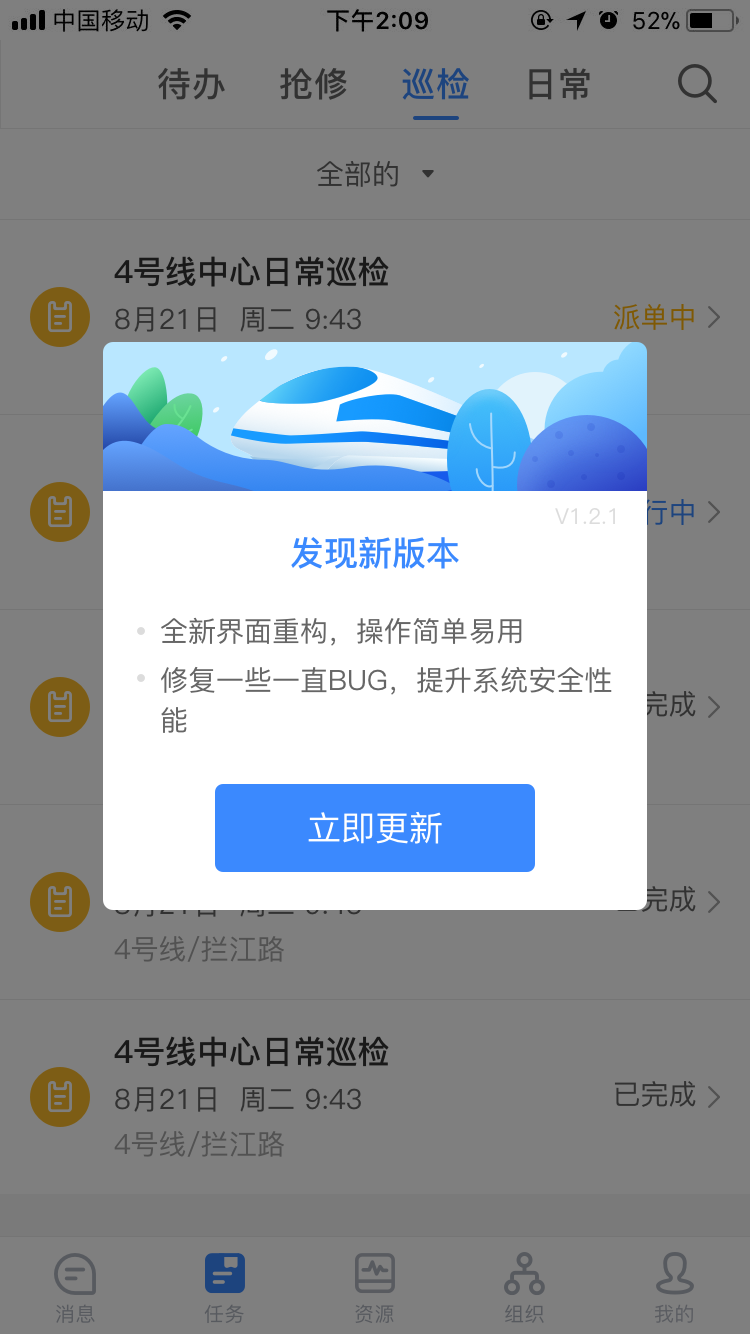Go to the 组织 bottom tab

pyautogui.click(x=524, y=1287)
